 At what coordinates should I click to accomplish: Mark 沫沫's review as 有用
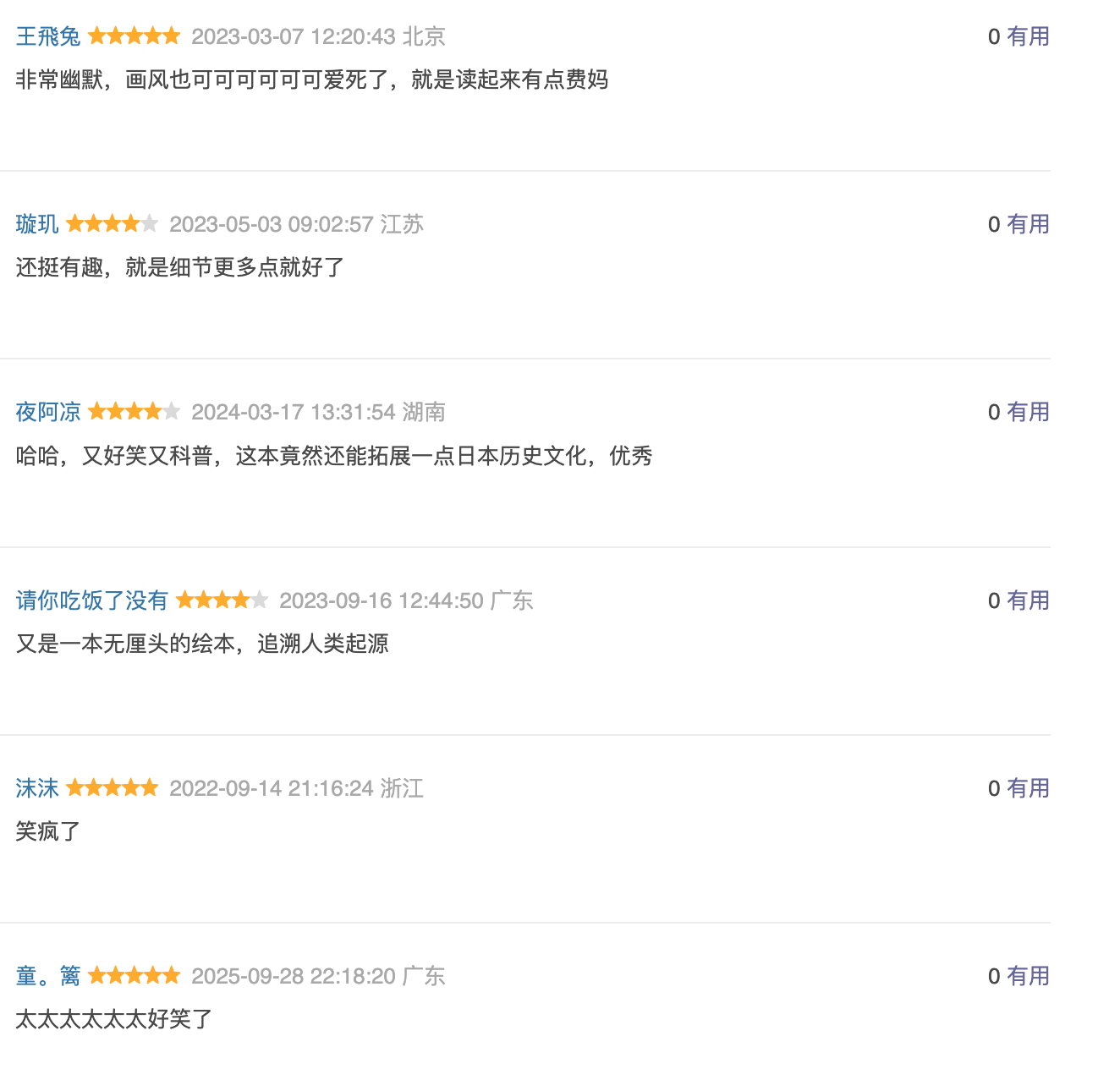coord(1028,788)
